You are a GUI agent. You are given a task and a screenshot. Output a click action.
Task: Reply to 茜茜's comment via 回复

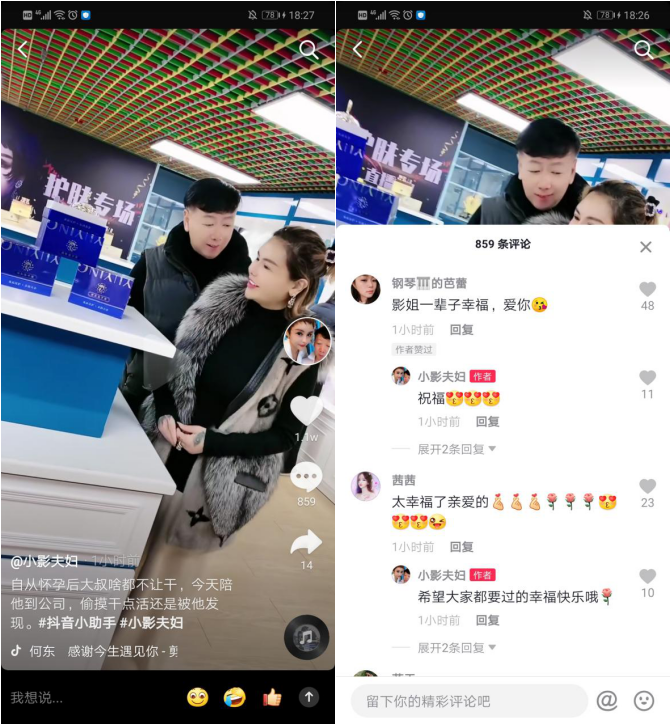pyautogui.click(x=461, y=547)
